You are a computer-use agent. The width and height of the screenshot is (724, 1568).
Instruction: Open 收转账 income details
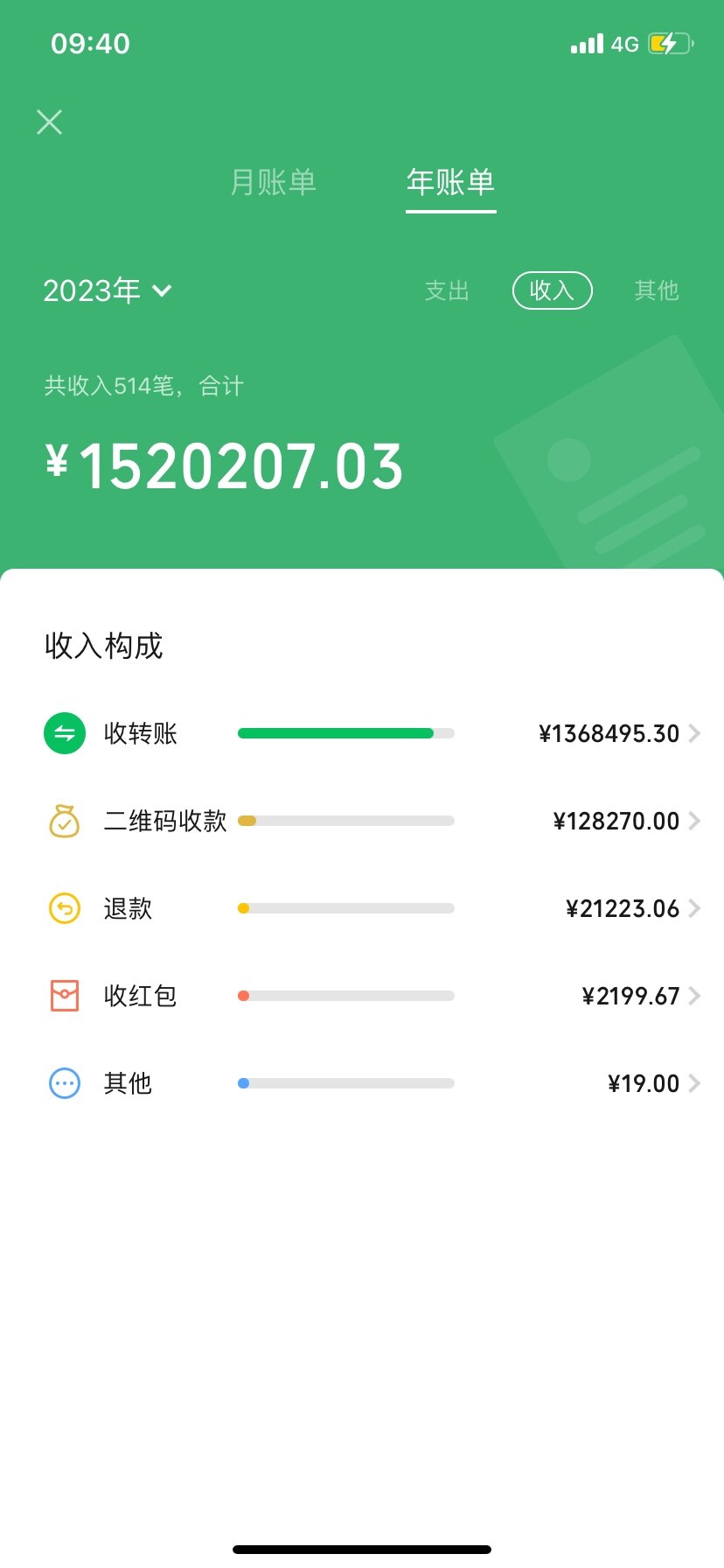(362, 733)
